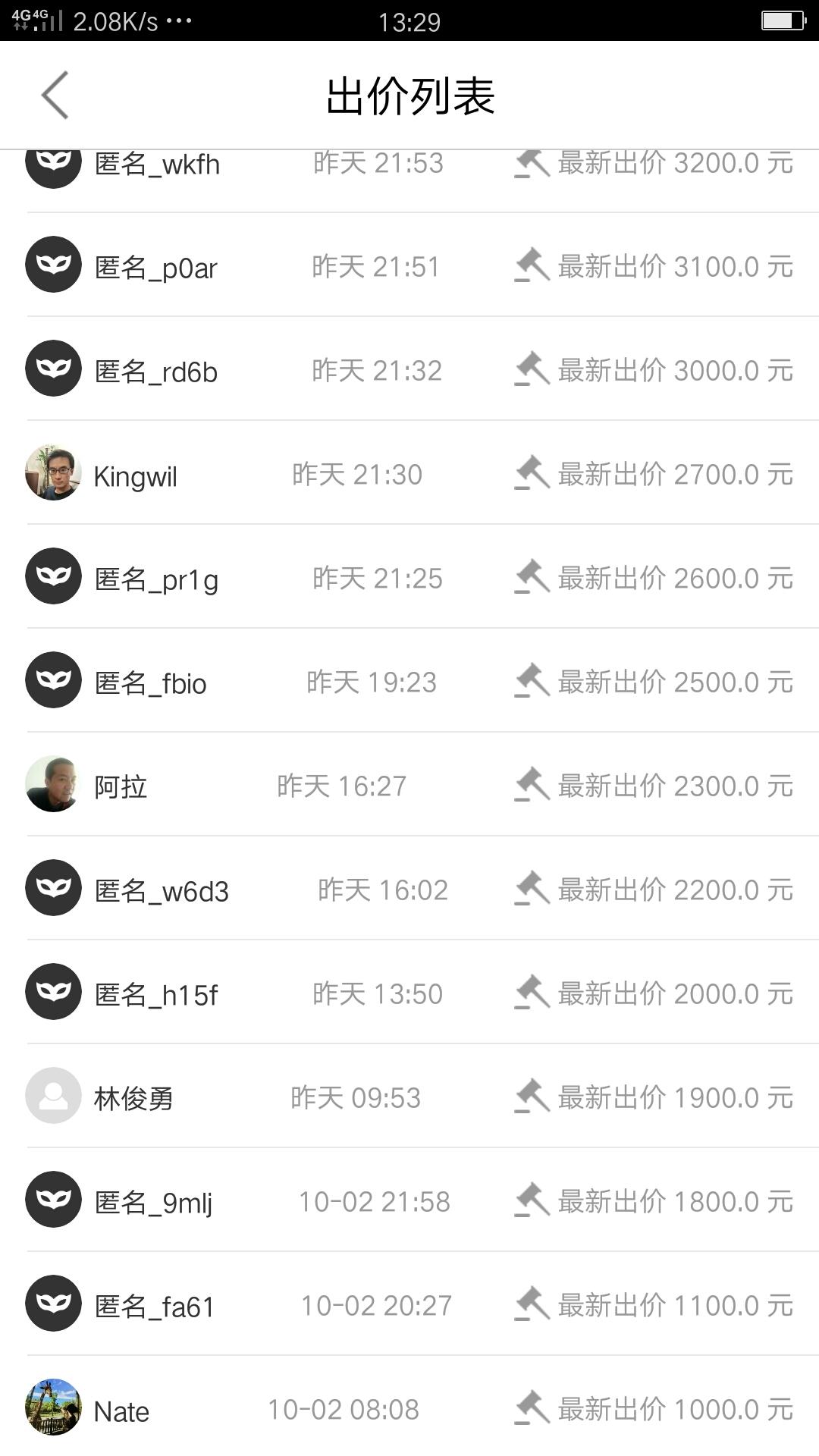Open Kingwil's profile photo
The width and height of the screenshot is (819, 1456).
(52, 472)
